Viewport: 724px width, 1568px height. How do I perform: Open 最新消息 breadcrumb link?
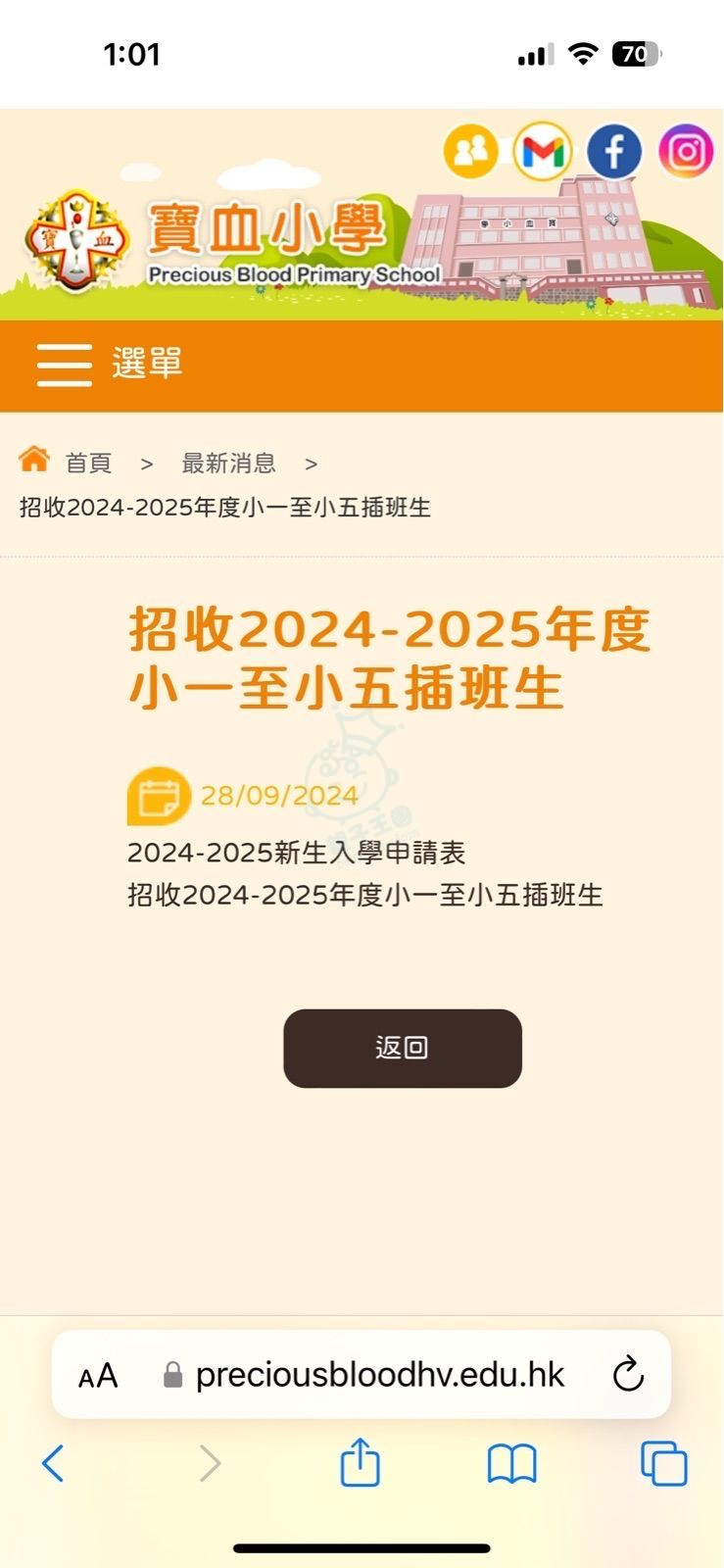(x=228, y=463)
